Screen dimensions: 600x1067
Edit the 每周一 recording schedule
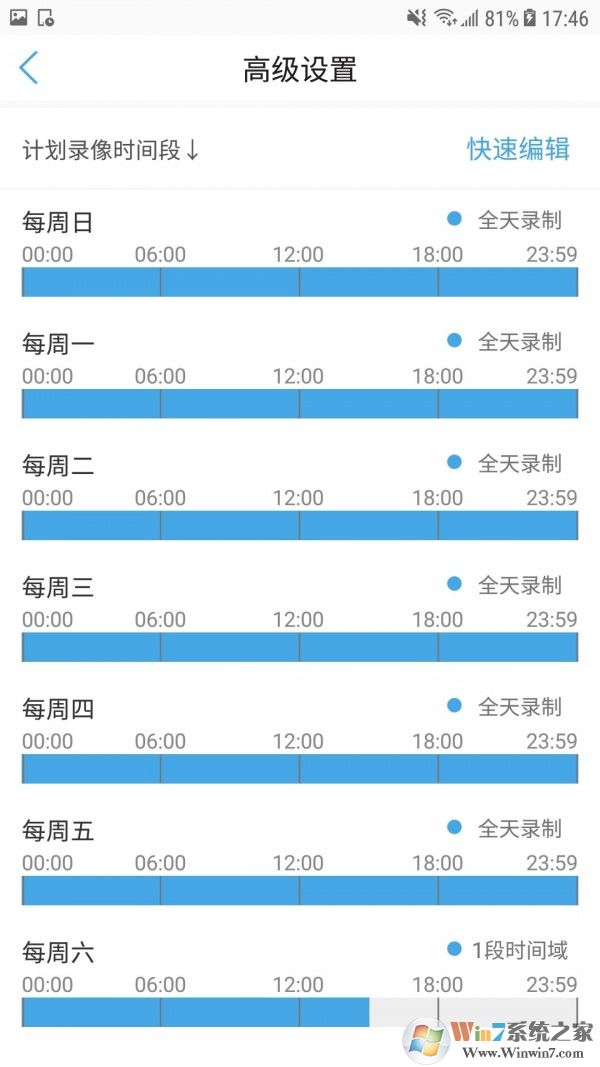(300, 403)
